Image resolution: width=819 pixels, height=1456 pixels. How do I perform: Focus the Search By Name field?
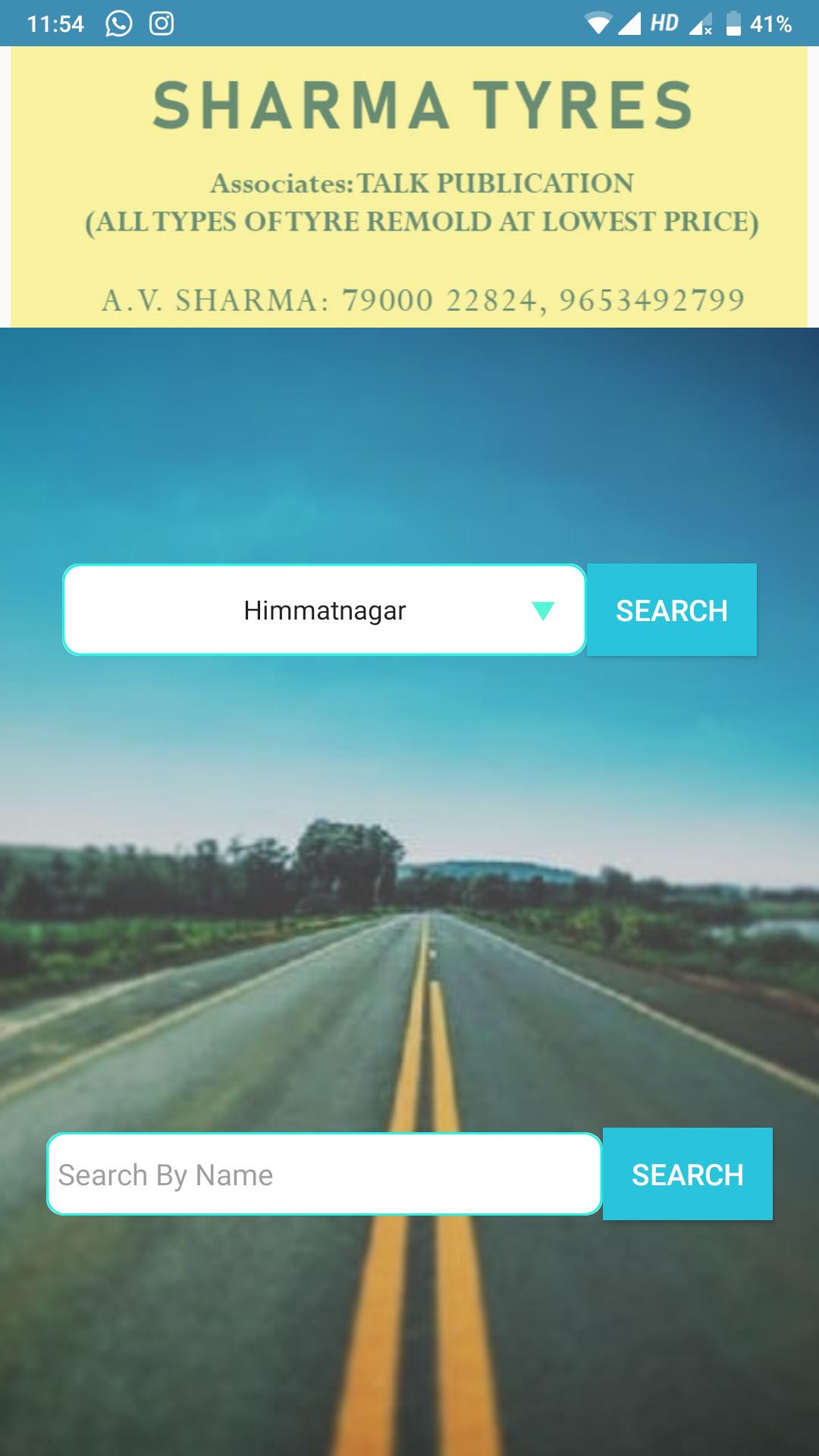coord(325,1174)
